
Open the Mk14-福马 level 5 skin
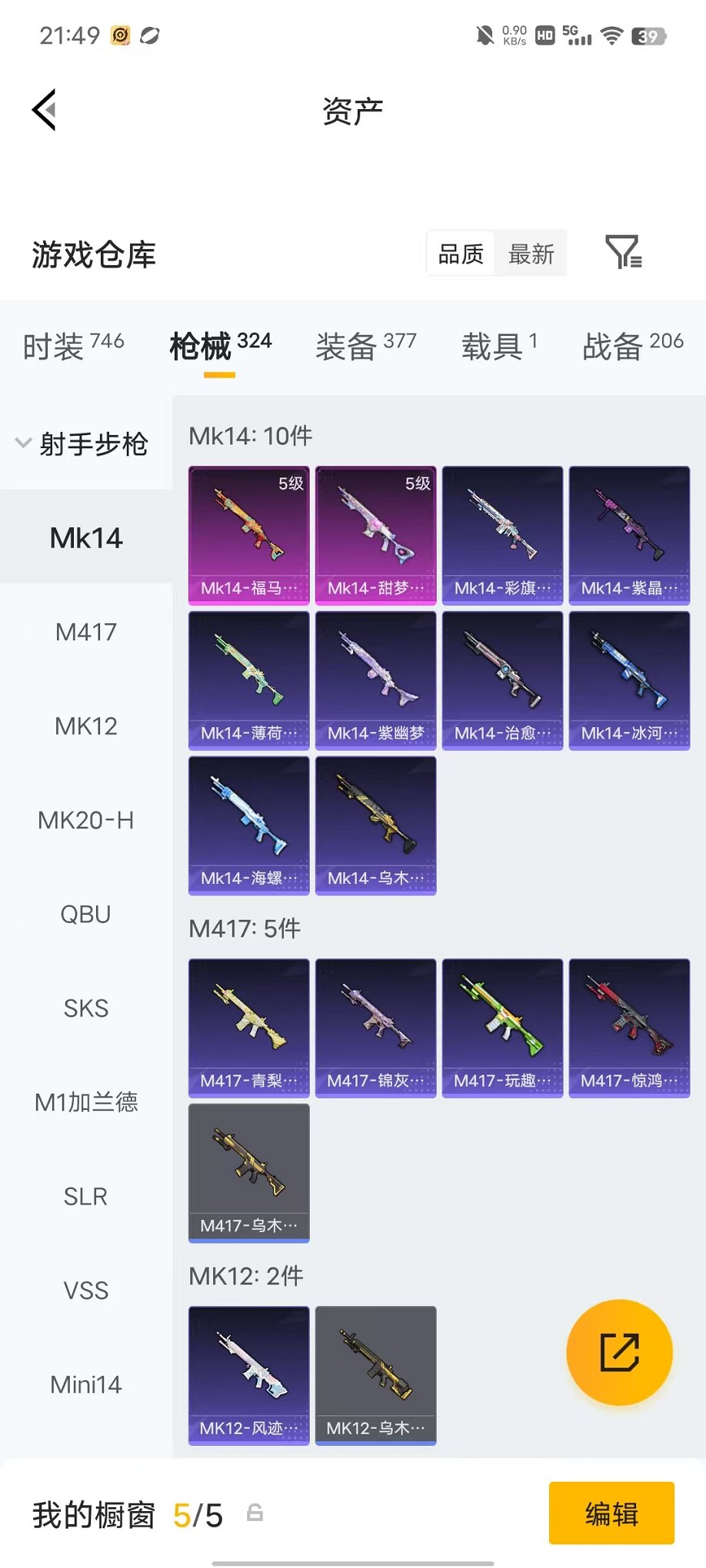click(x=249, y=535)
